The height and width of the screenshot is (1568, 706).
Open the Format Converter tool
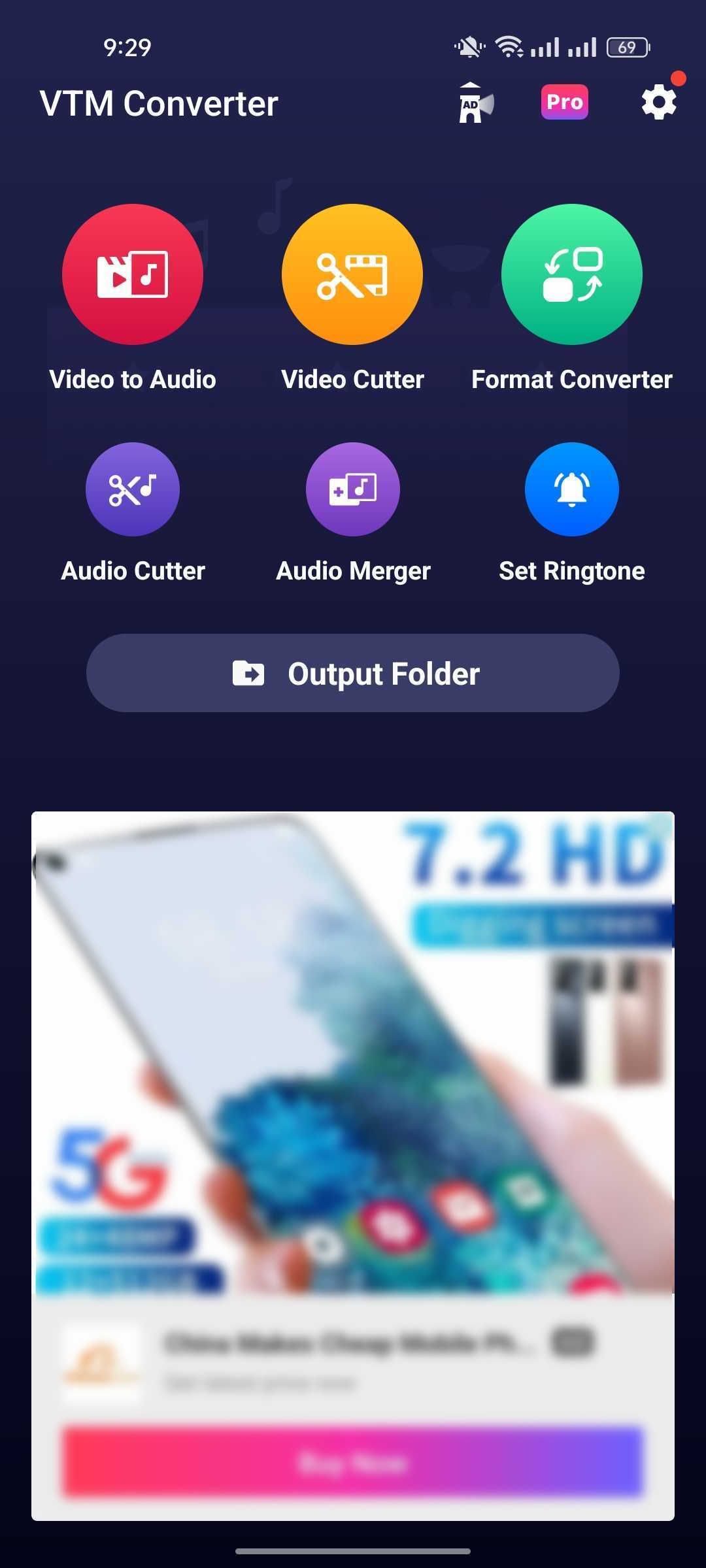coord(572,275)
